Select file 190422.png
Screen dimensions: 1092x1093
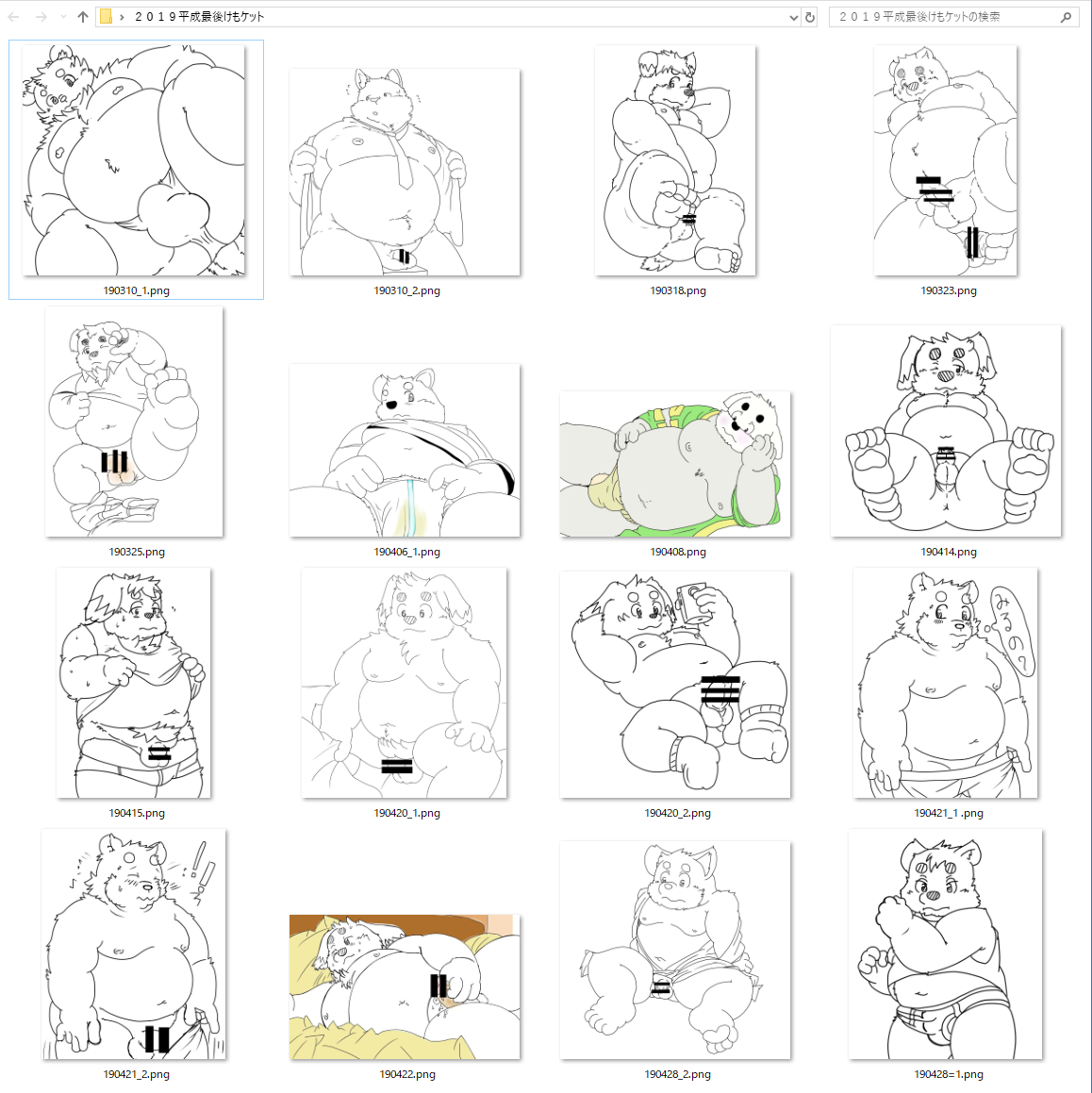[x=405, y=986]
